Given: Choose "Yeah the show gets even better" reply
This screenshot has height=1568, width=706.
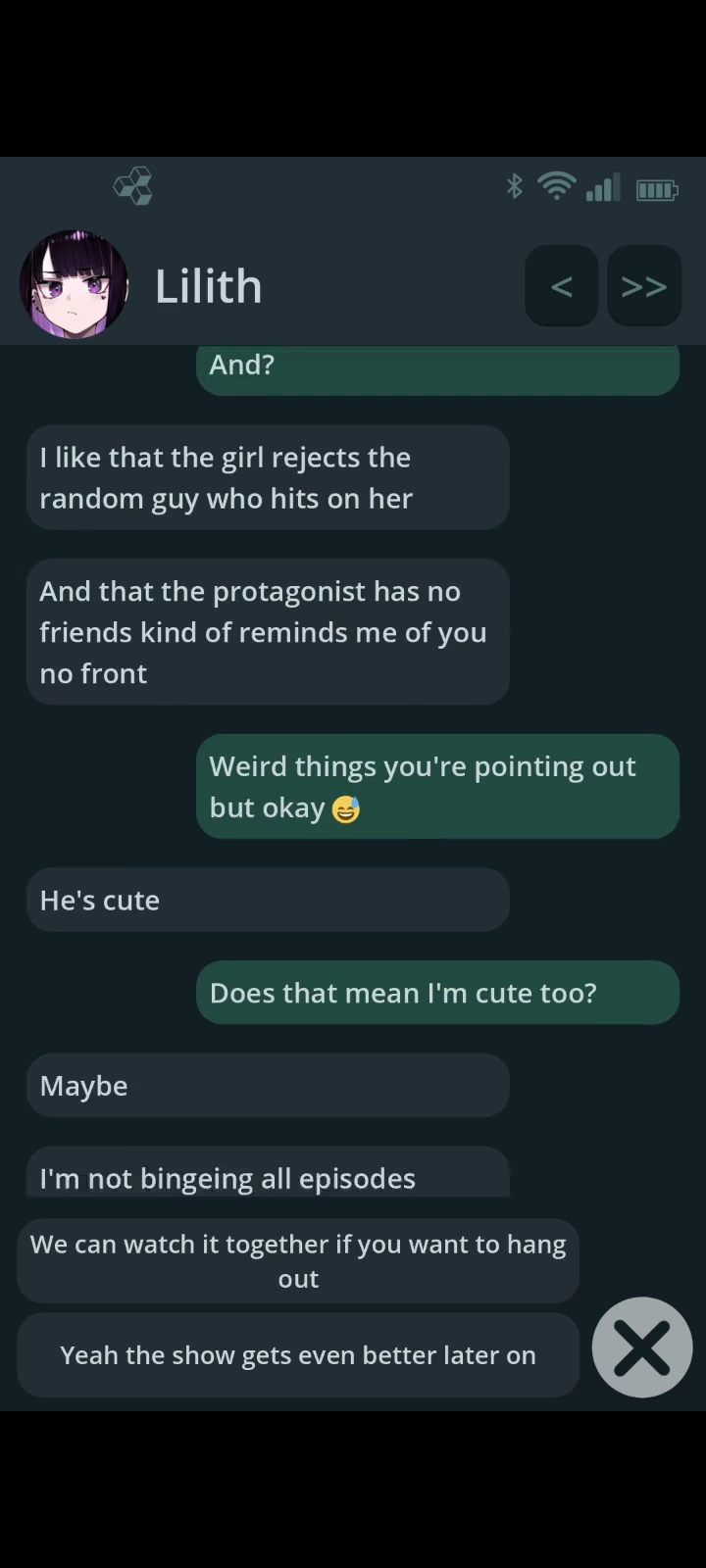Looking at the screenshot, I should 298,1355.
